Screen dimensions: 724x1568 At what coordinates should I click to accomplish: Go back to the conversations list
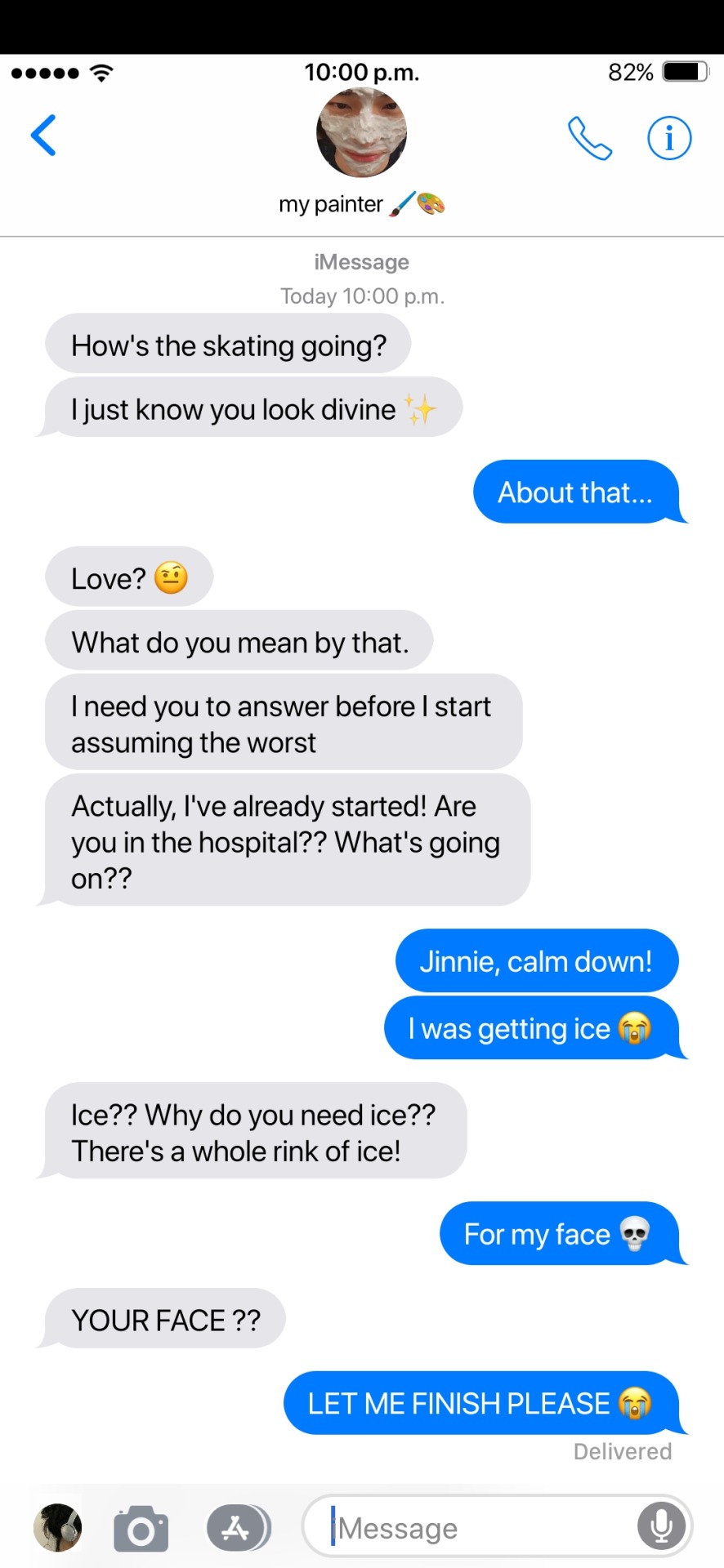pos(44,136)
